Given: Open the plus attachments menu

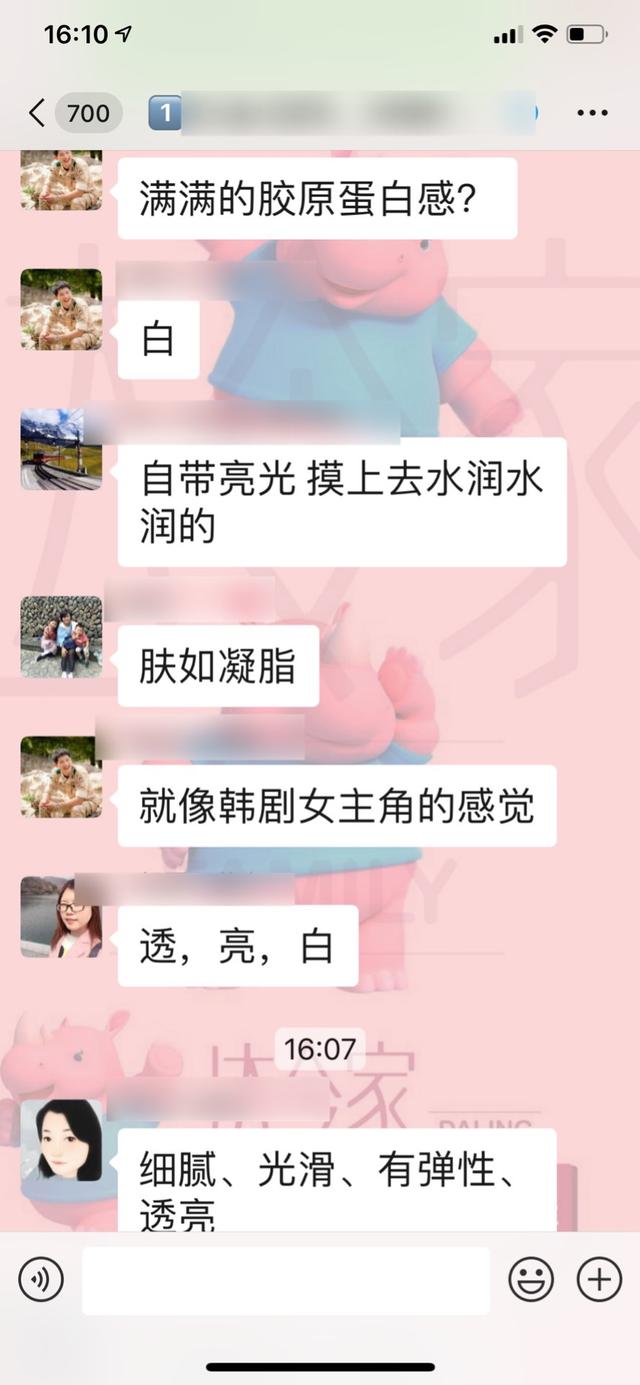Looking at the screenshot, I should [599, 1279].
